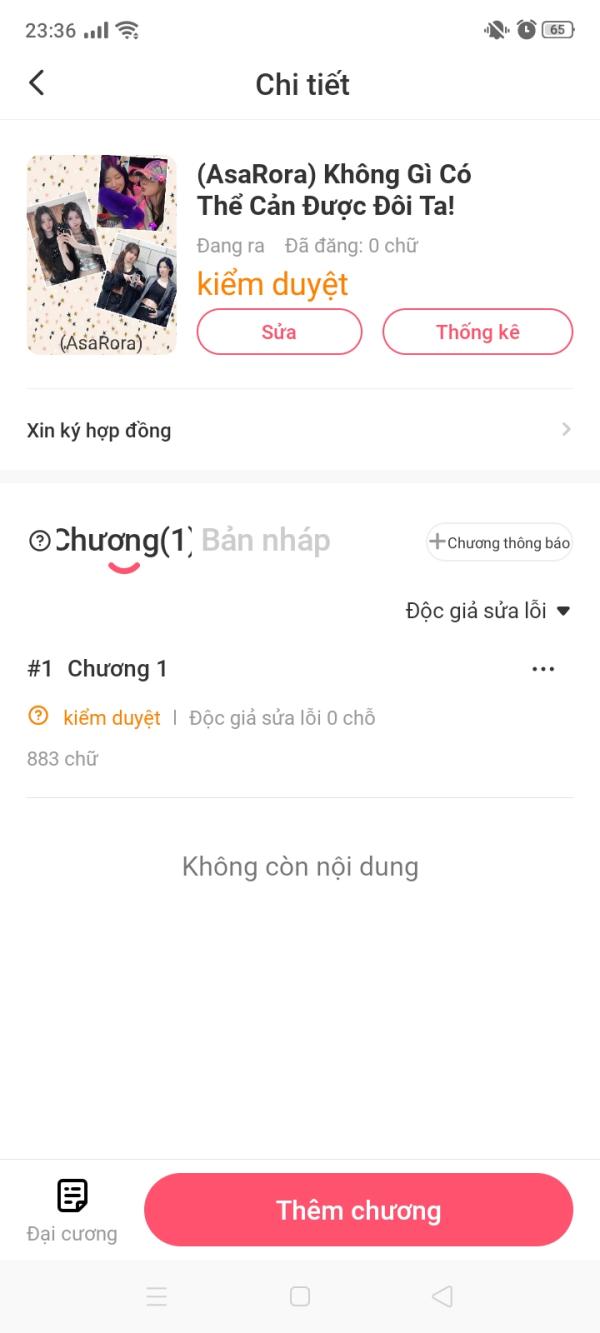This screenshot has width=600, height=1333.
Task: Open Xin ký hợp đồng row
Action: pyautogui.click(x=300, y=430)
